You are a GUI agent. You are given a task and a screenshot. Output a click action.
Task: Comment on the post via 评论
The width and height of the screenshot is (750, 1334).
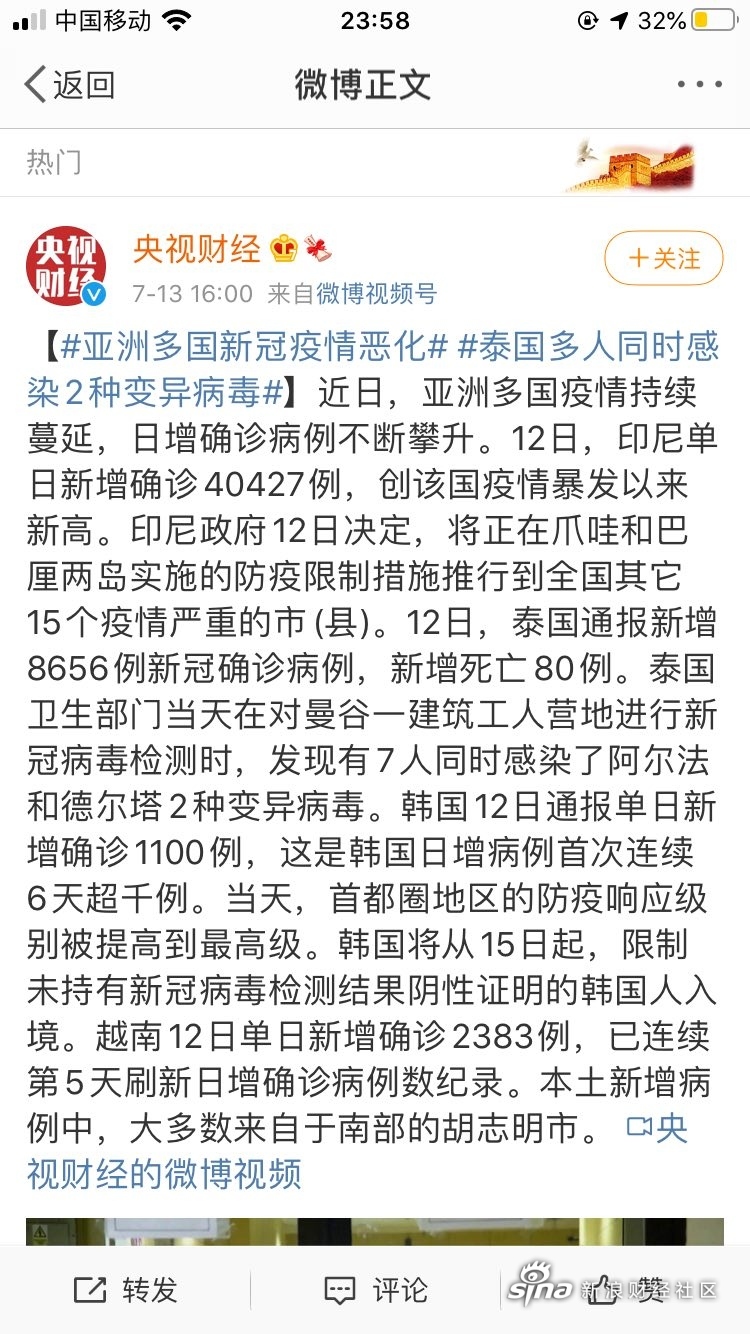point(376,1290)
